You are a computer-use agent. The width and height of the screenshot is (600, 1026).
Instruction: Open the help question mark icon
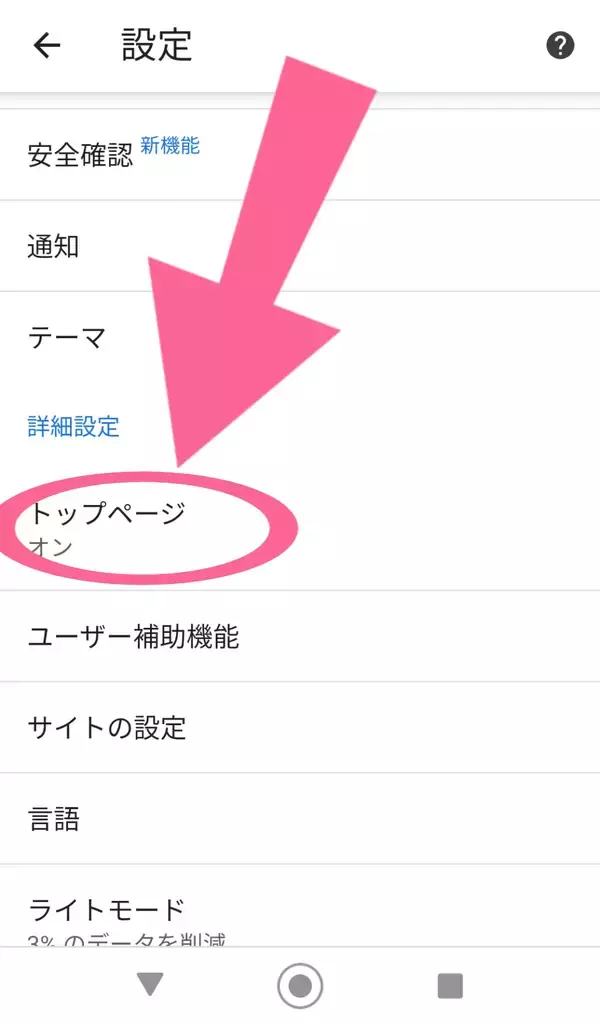click(560, 46)
